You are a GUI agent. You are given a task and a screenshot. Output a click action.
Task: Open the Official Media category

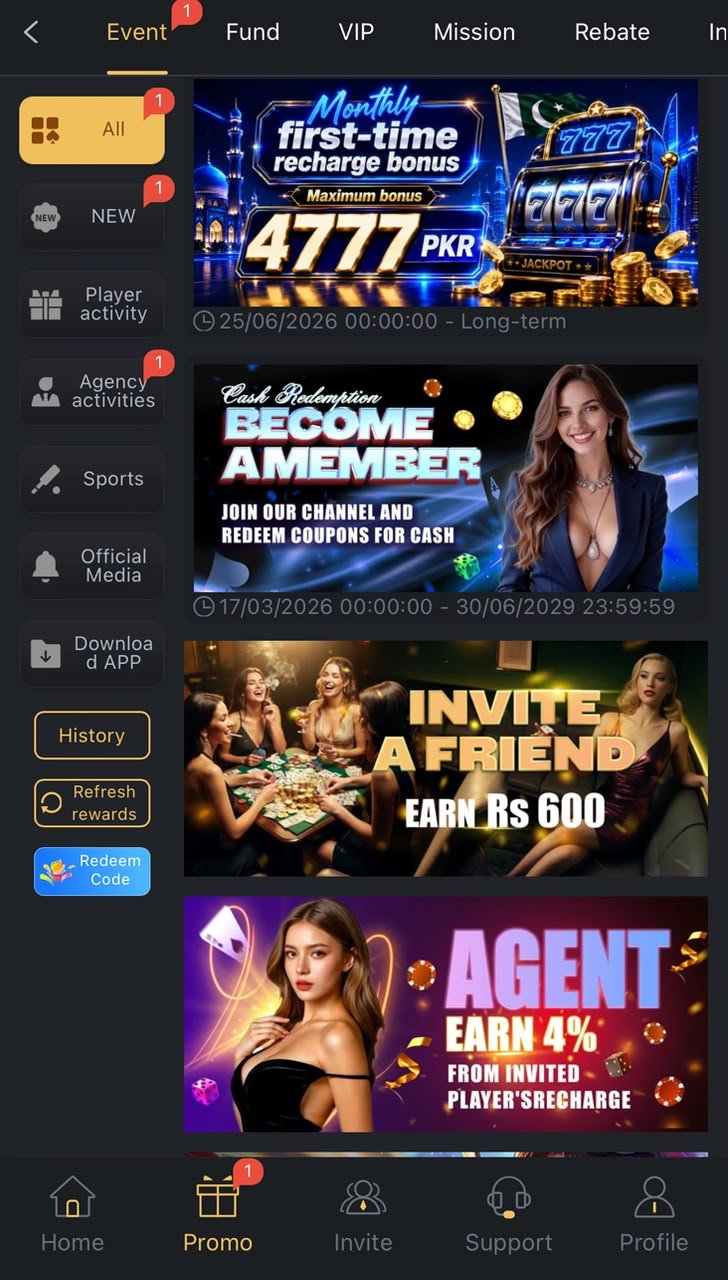tap(92, 566)
